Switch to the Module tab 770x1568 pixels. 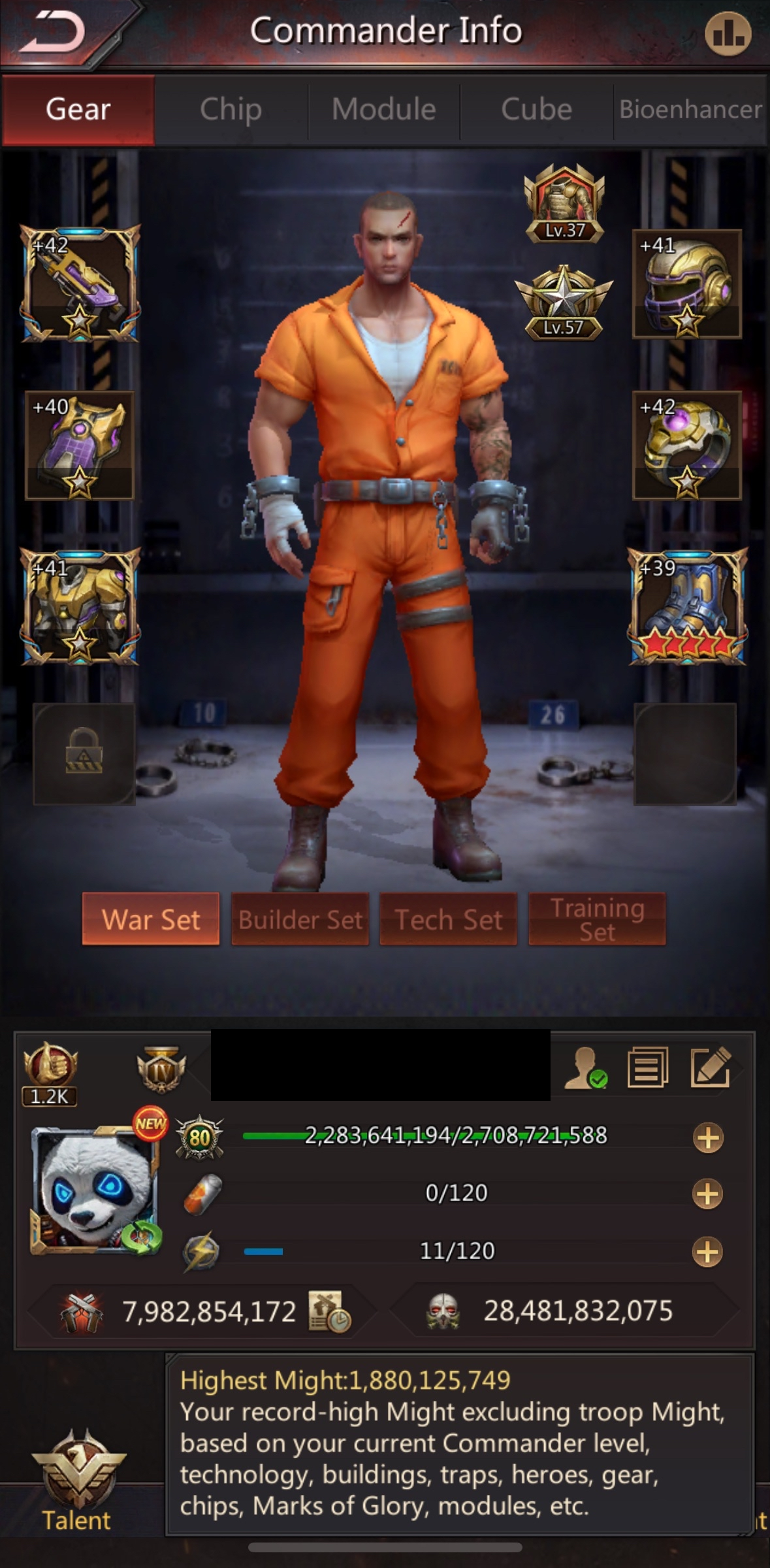click(x=383, y=109)
